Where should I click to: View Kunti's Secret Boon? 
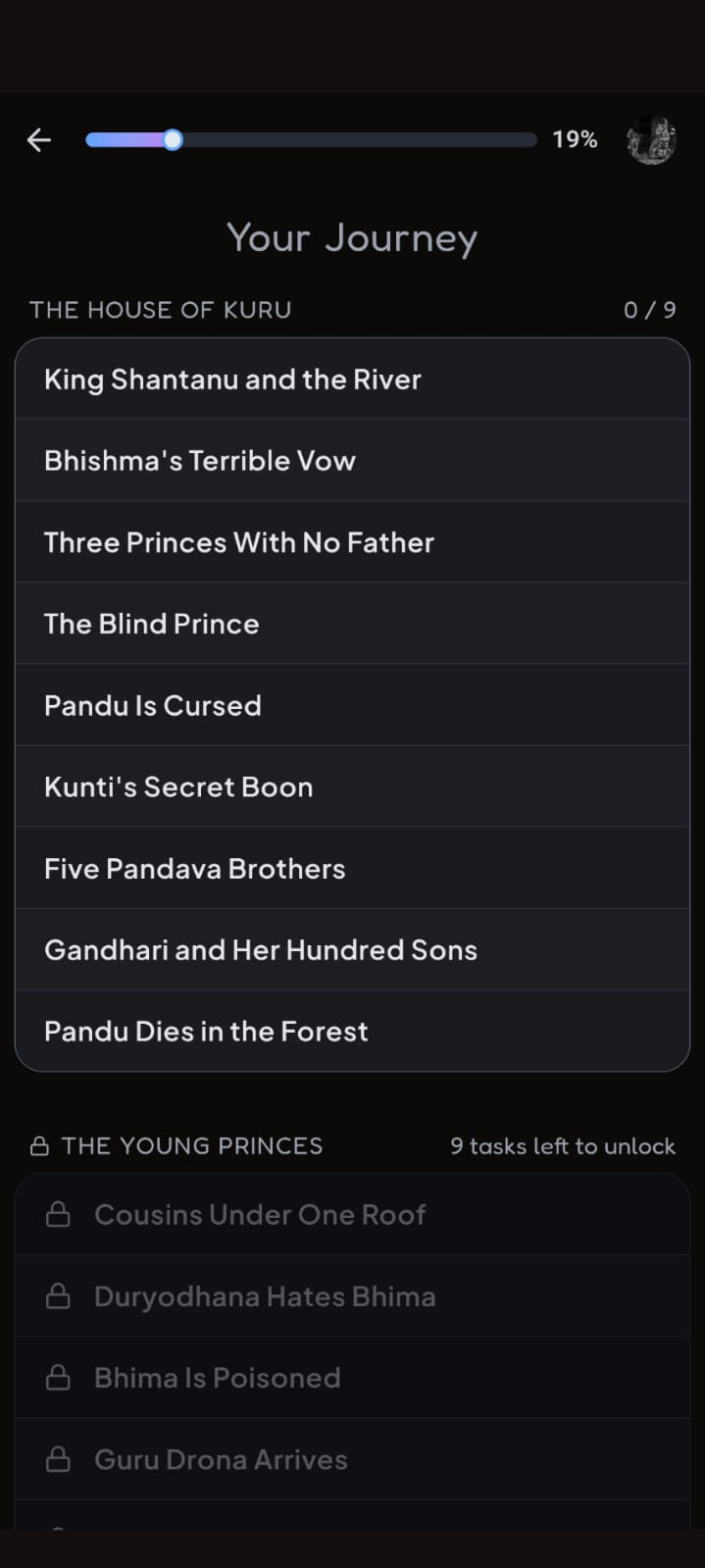(x=352, y=786)
